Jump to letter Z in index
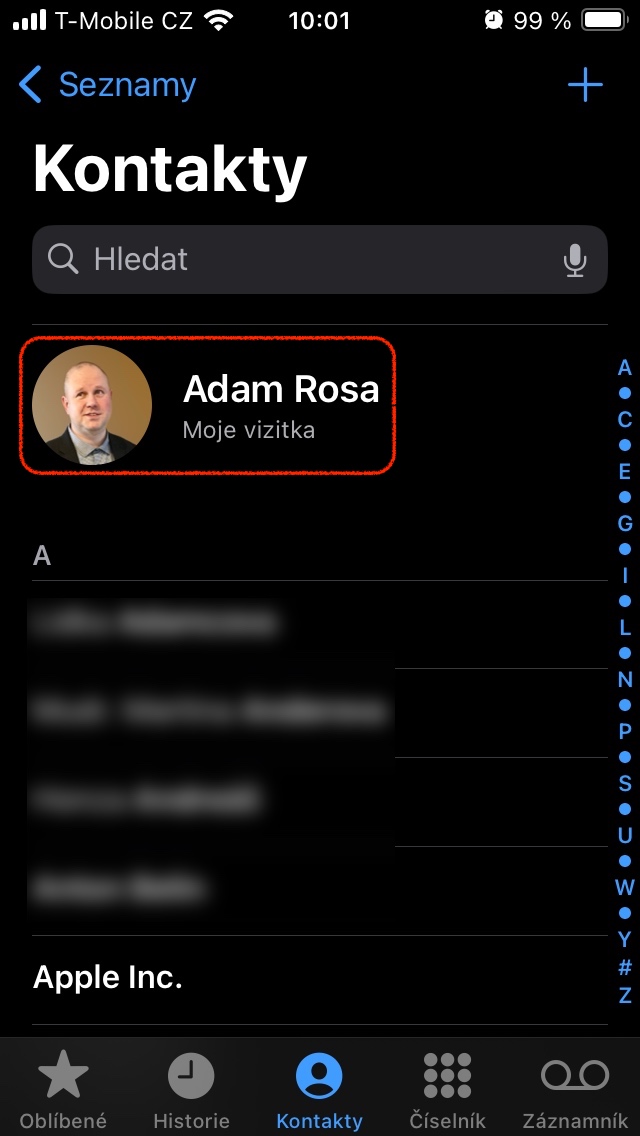This screenshot has height=1136, width=640. pyautogui.click(x=625, y=995)
